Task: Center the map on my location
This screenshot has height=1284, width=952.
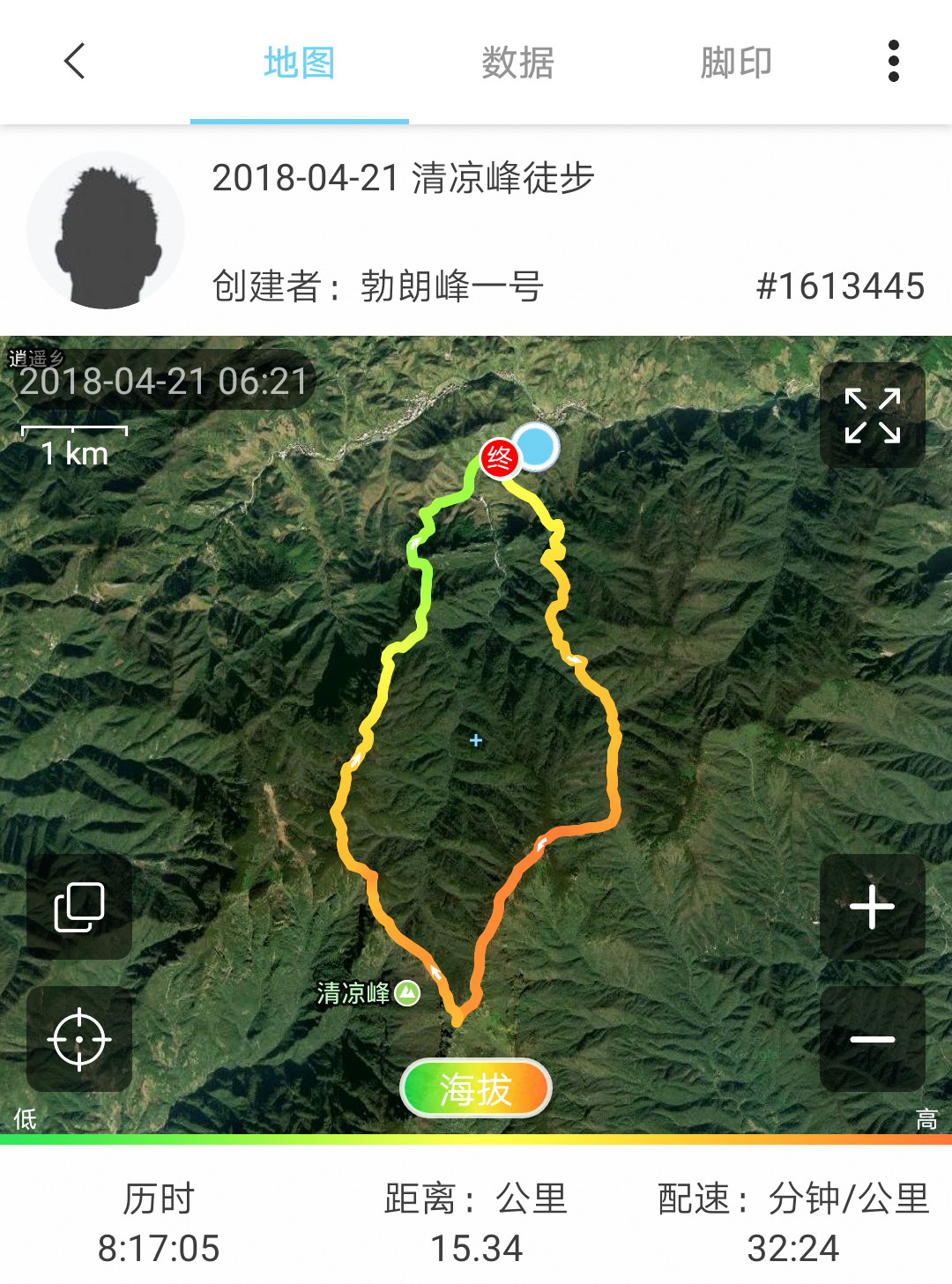Action: point(79,1039)
